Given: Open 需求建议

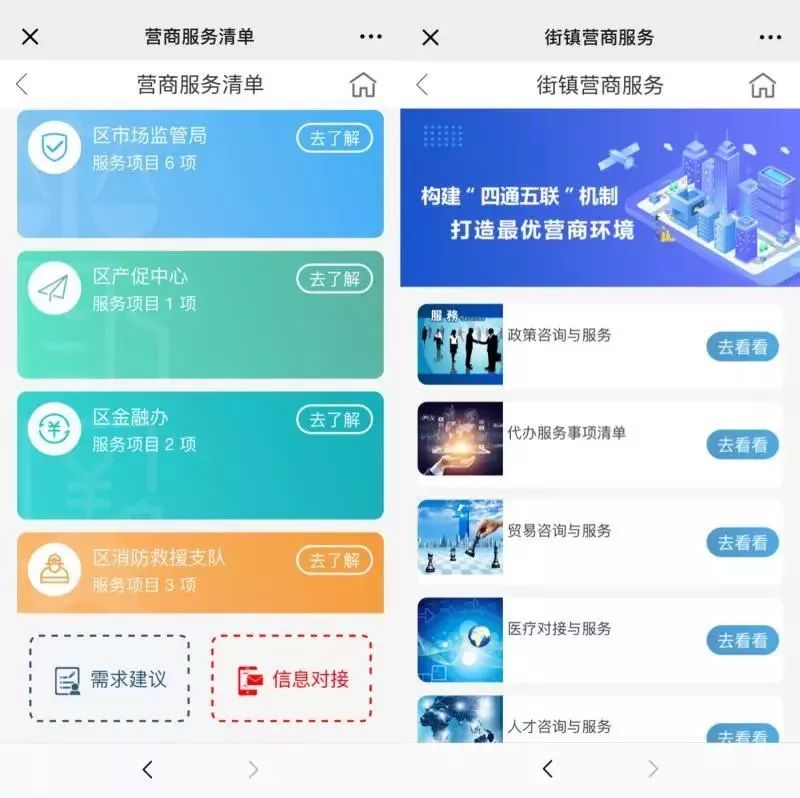Looking at the screenshot, I should 109,680.
